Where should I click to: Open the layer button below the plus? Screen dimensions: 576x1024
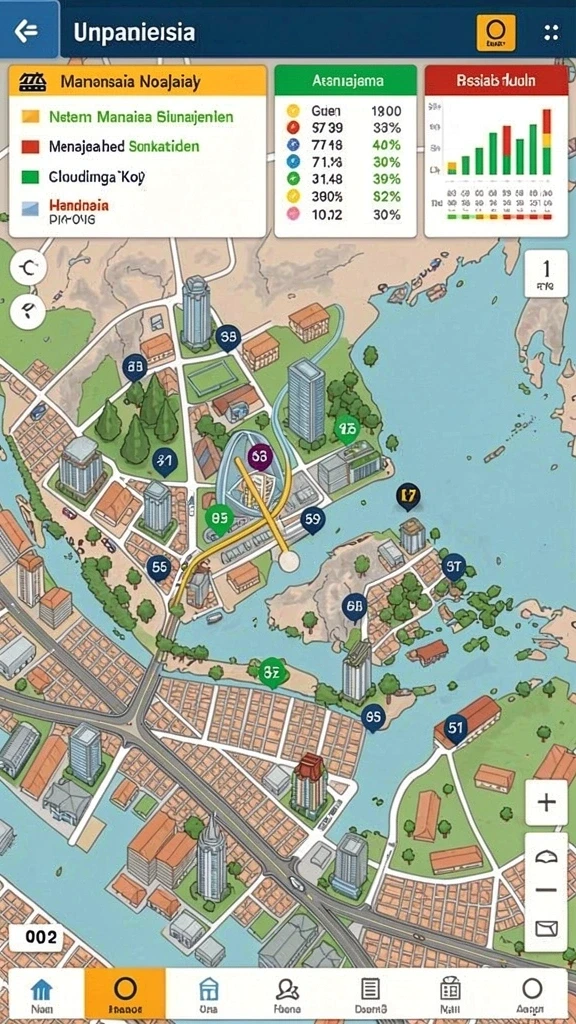545,856
